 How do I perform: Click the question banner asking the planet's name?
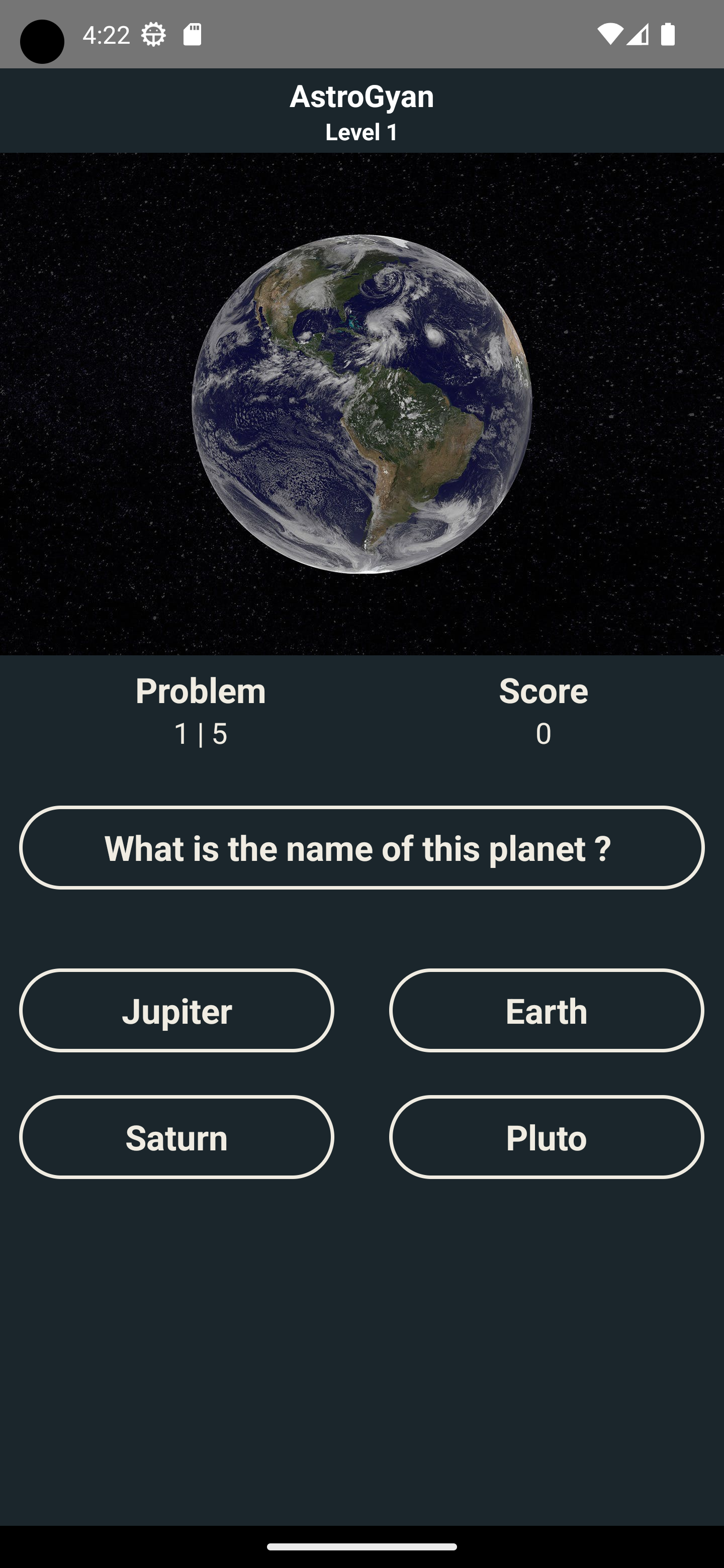pyautogui.click(x=361, y=848)
